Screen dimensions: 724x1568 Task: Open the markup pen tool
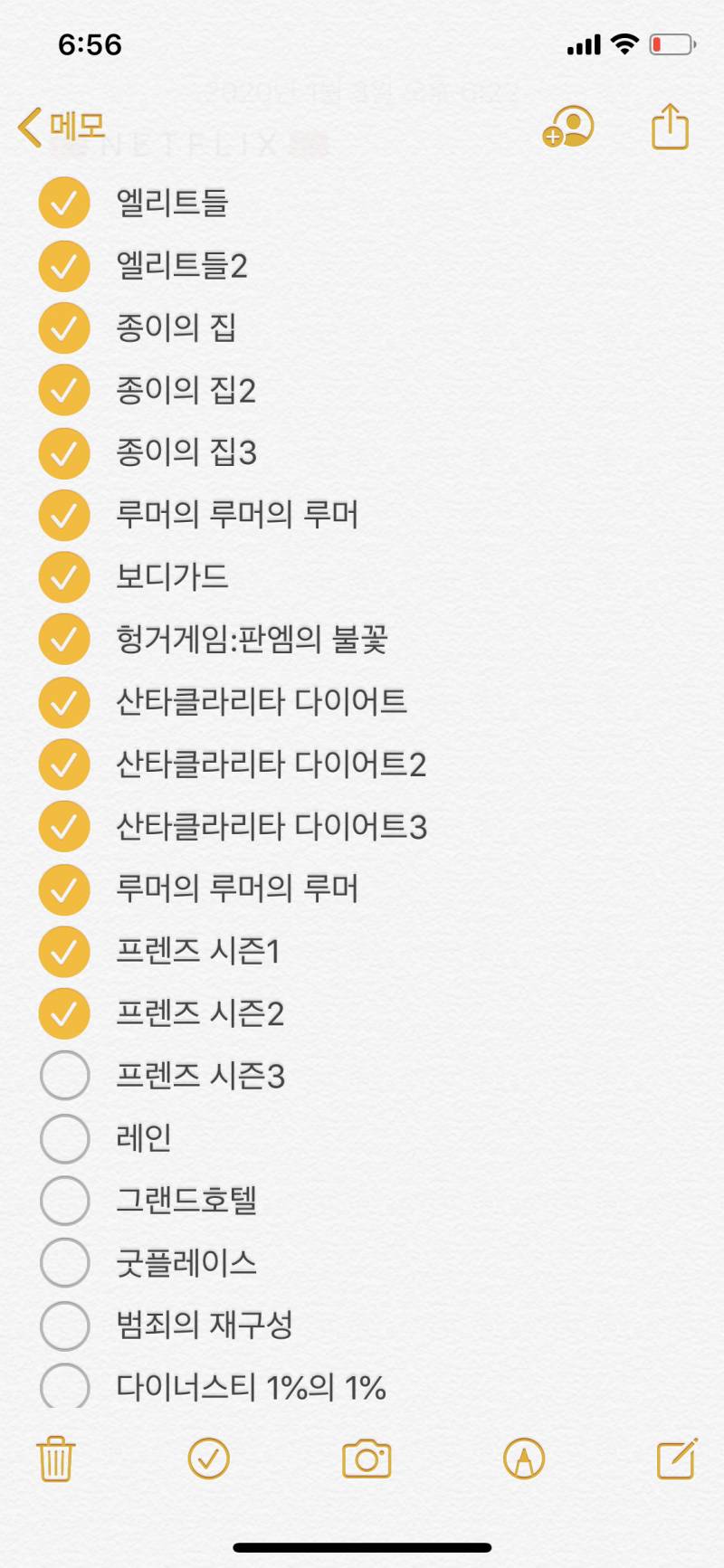coord(523,1459)
